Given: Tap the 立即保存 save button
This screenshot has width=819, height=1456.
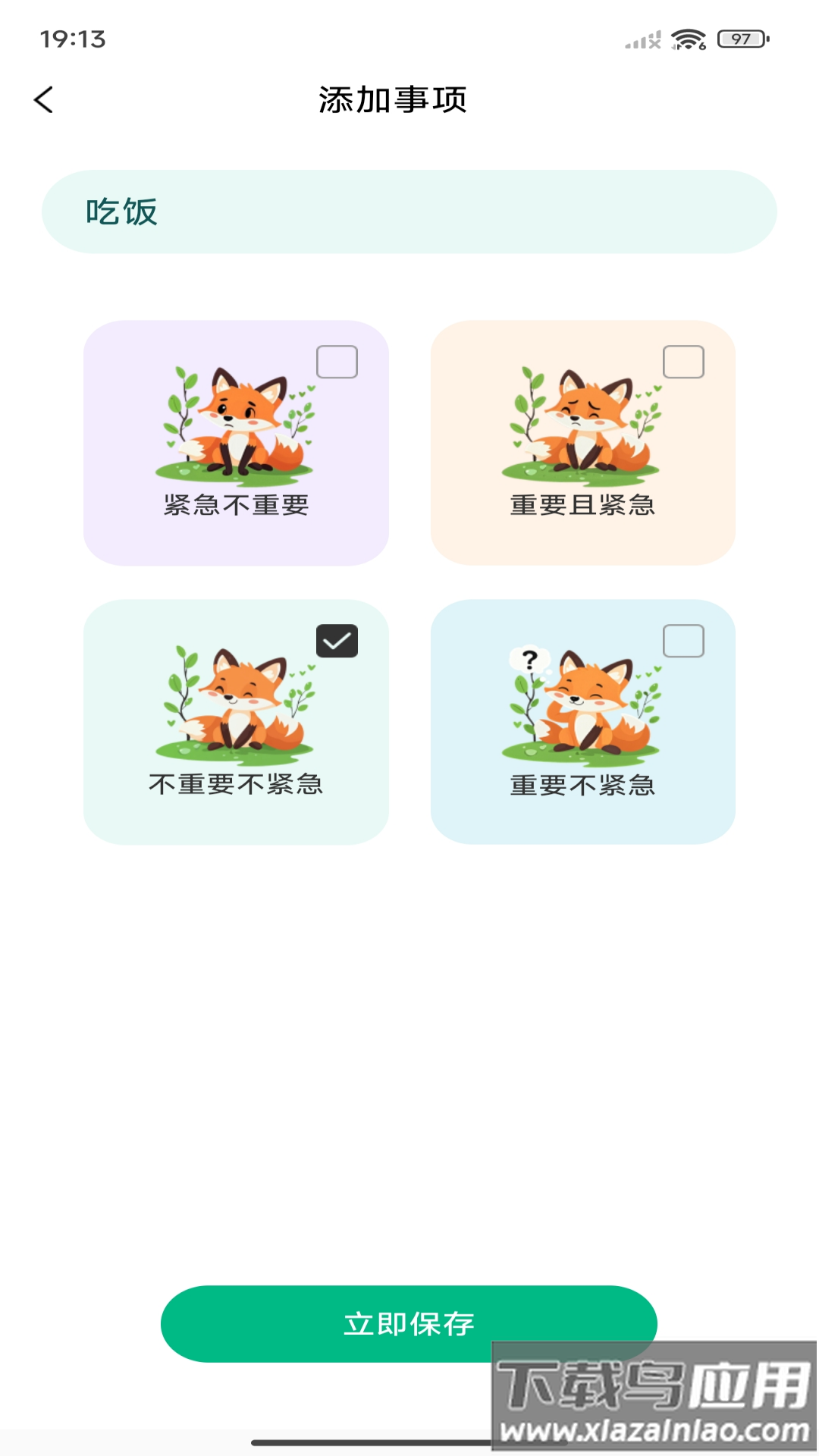Looking at the screenshot, I should point(409,1323).
